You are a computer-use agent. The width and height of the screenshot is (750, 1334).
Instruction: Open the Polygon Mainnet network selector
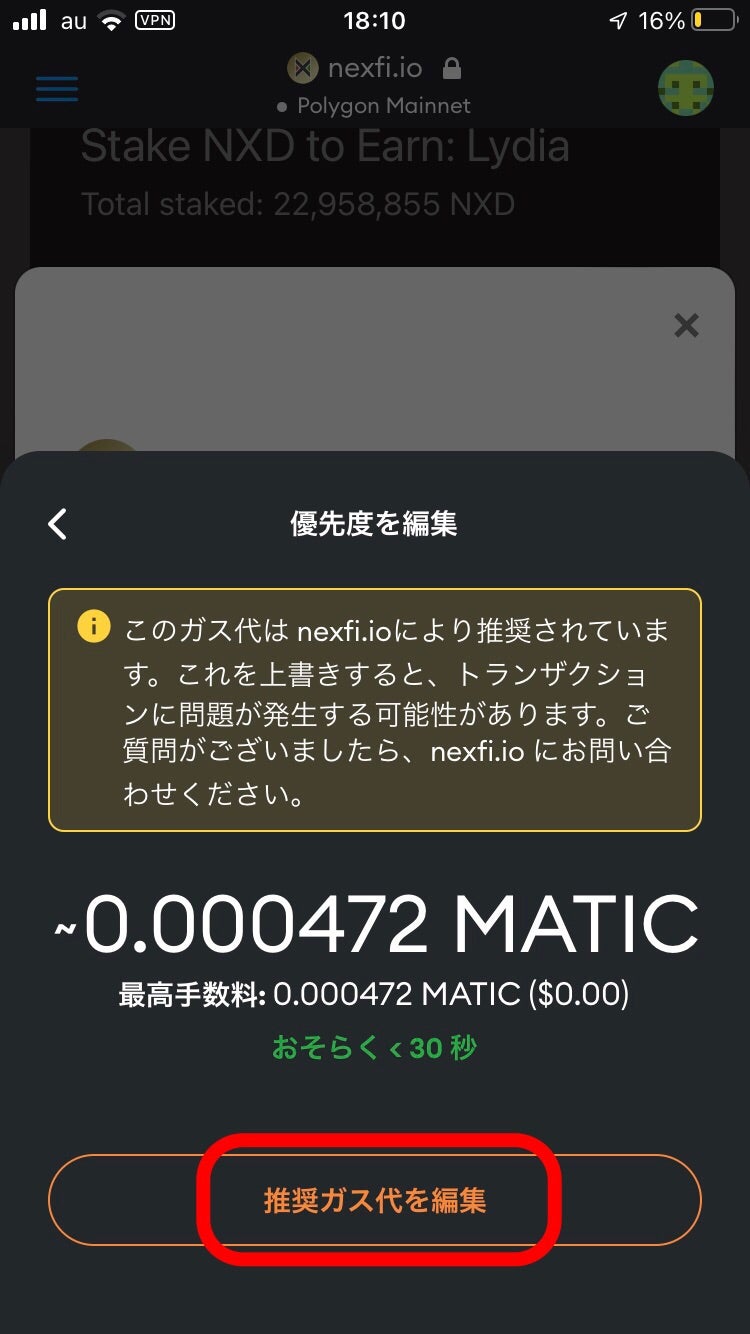[374, 106]
